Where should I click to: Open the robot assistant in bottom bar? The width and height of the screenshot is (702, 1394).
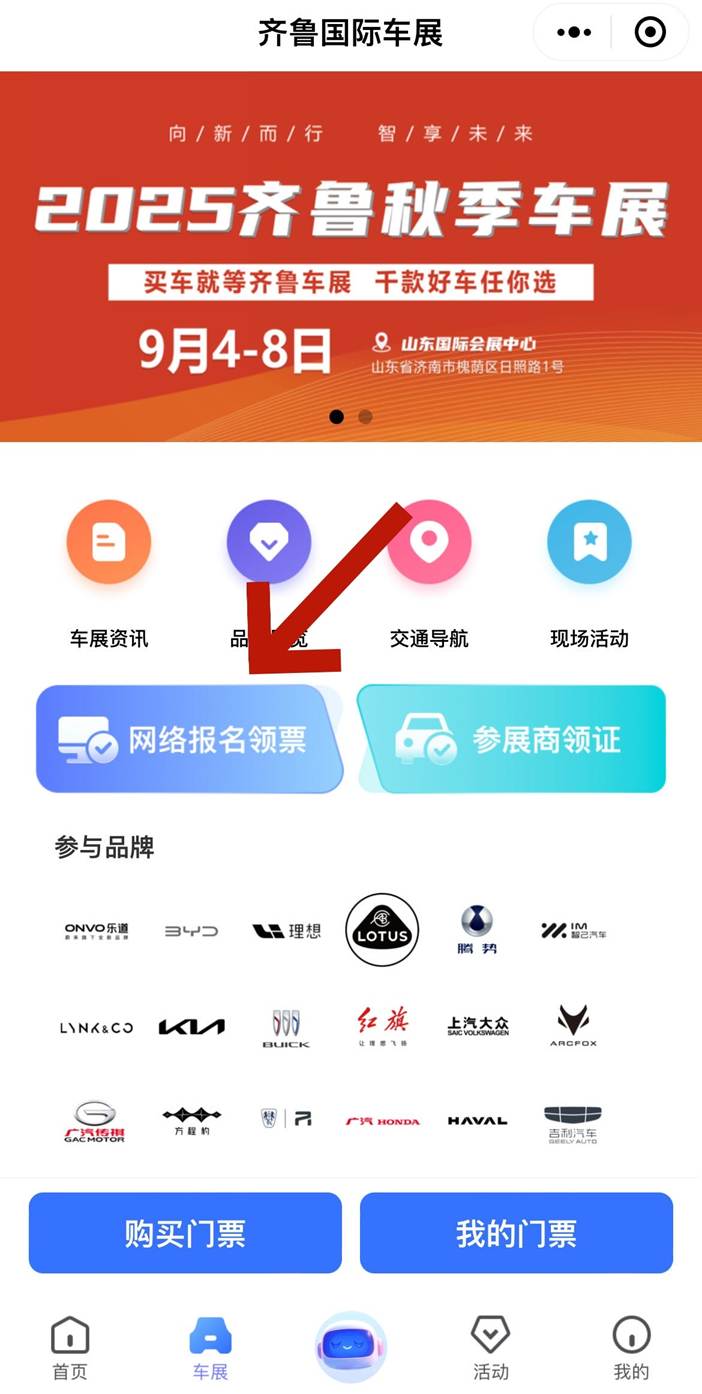coord(351,1346)
